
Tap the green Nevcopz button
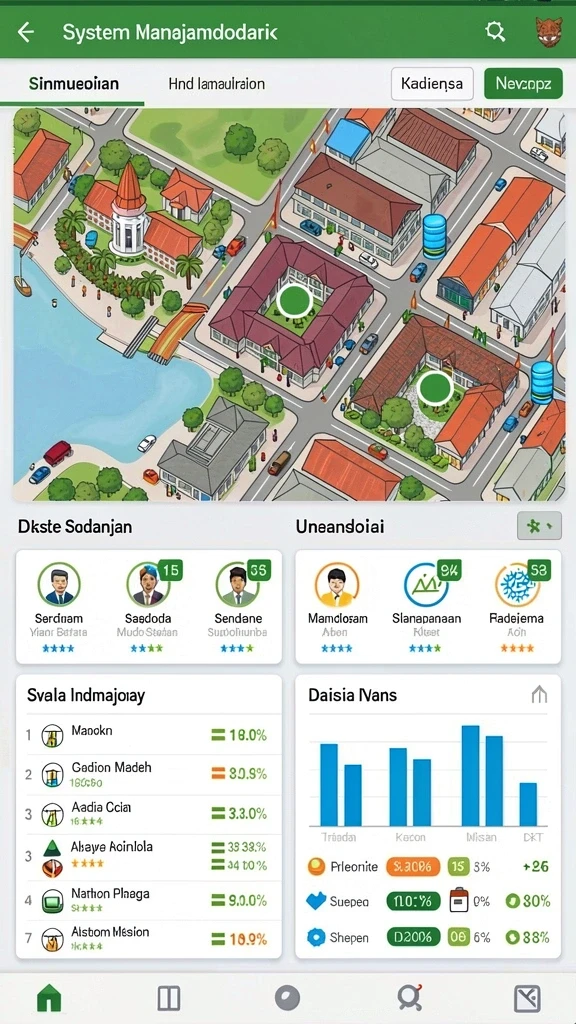(523, 84)
